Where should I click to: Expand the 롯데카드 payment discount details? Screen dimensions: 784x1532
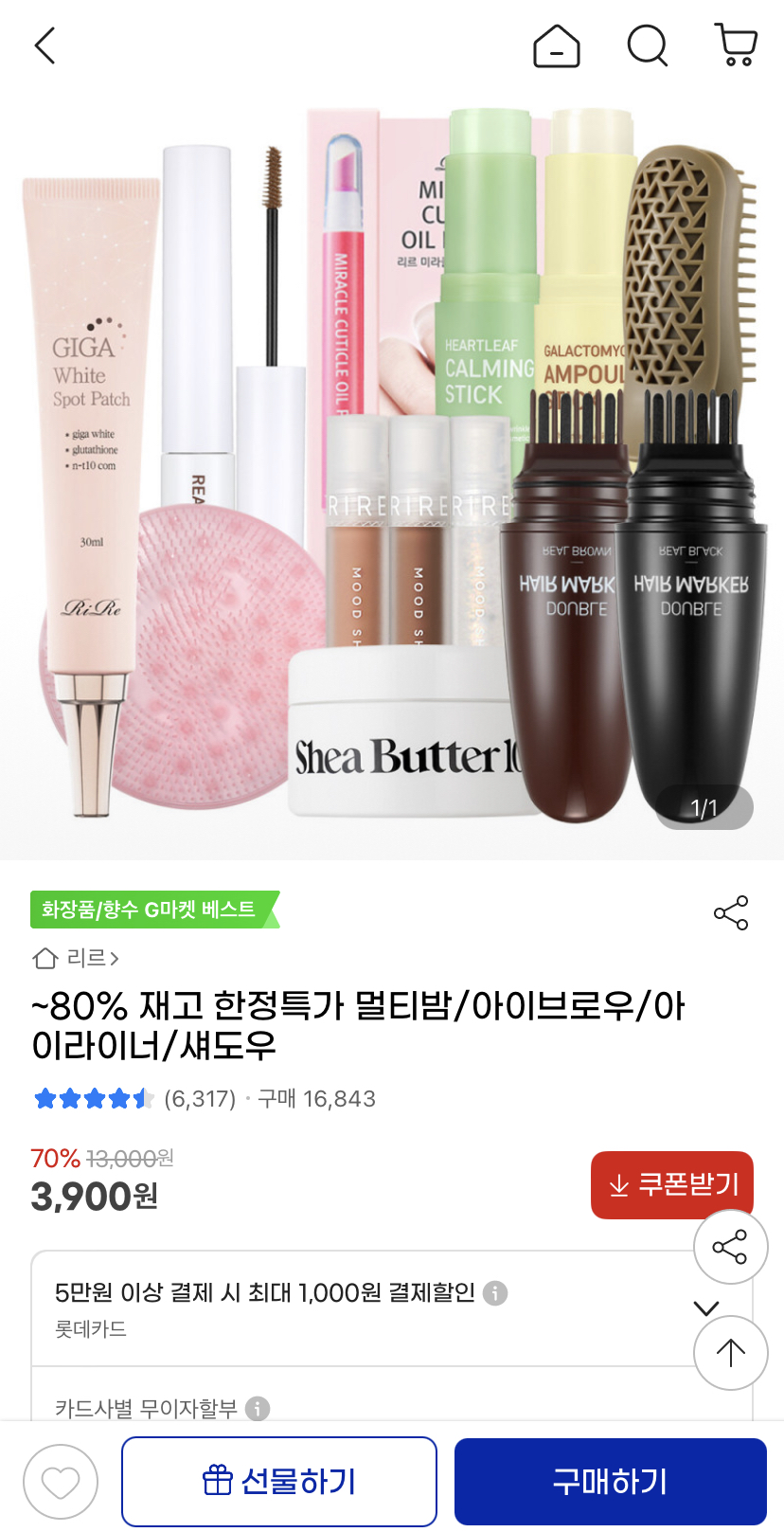[705, 1308]
